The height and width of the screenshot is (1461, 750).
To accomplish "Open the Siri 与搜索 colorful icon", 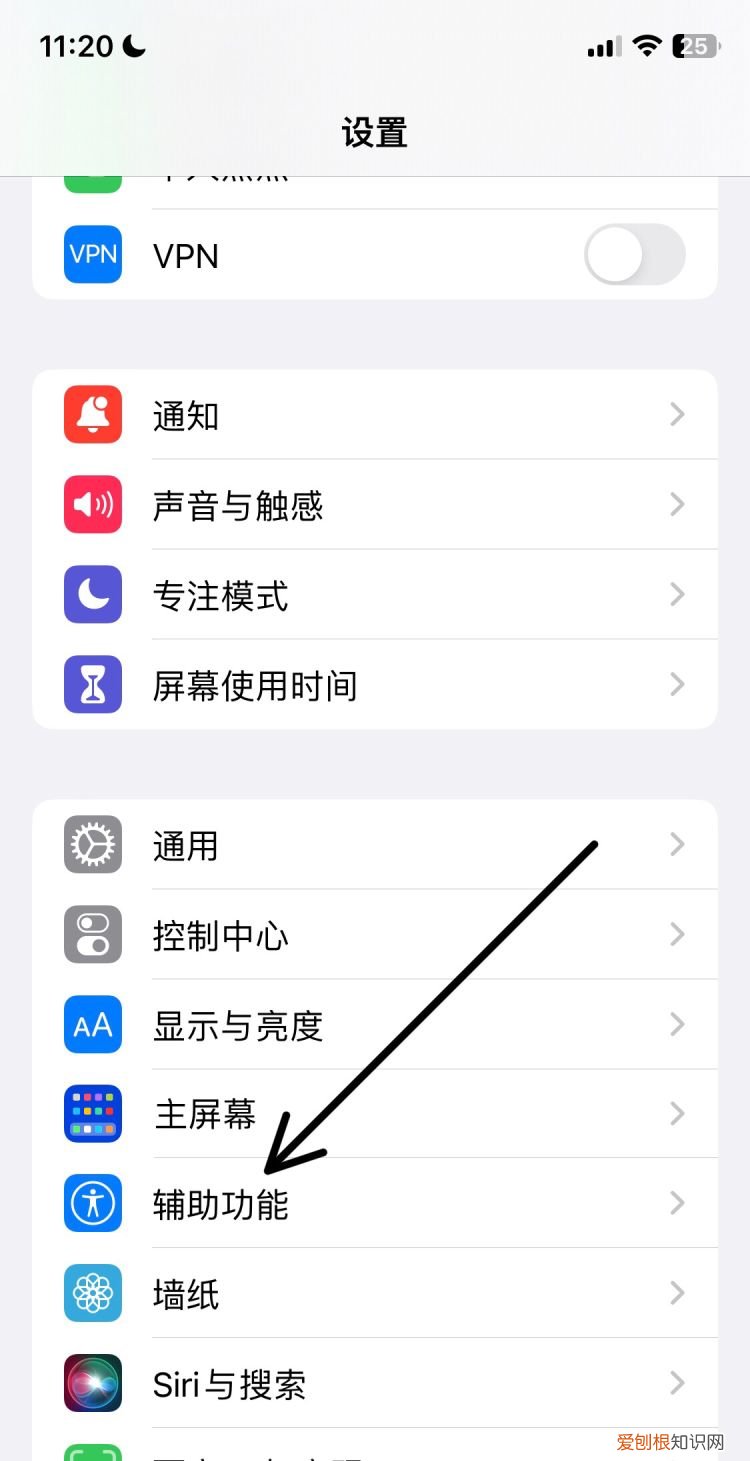I will pyautogui.click(x=92, y=1383).
